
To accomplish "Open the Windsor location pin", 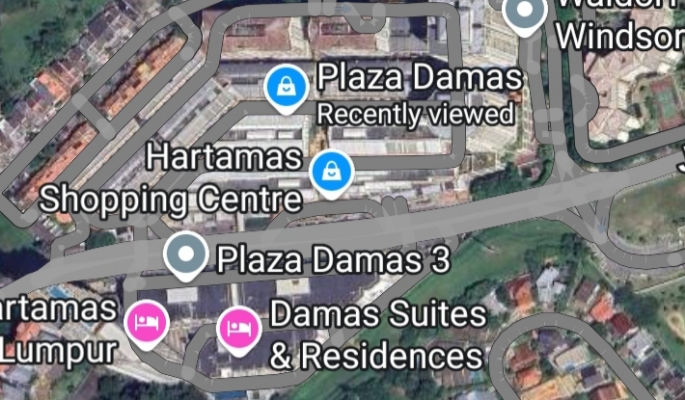I will pyautogui.click(x=523, y=13).
